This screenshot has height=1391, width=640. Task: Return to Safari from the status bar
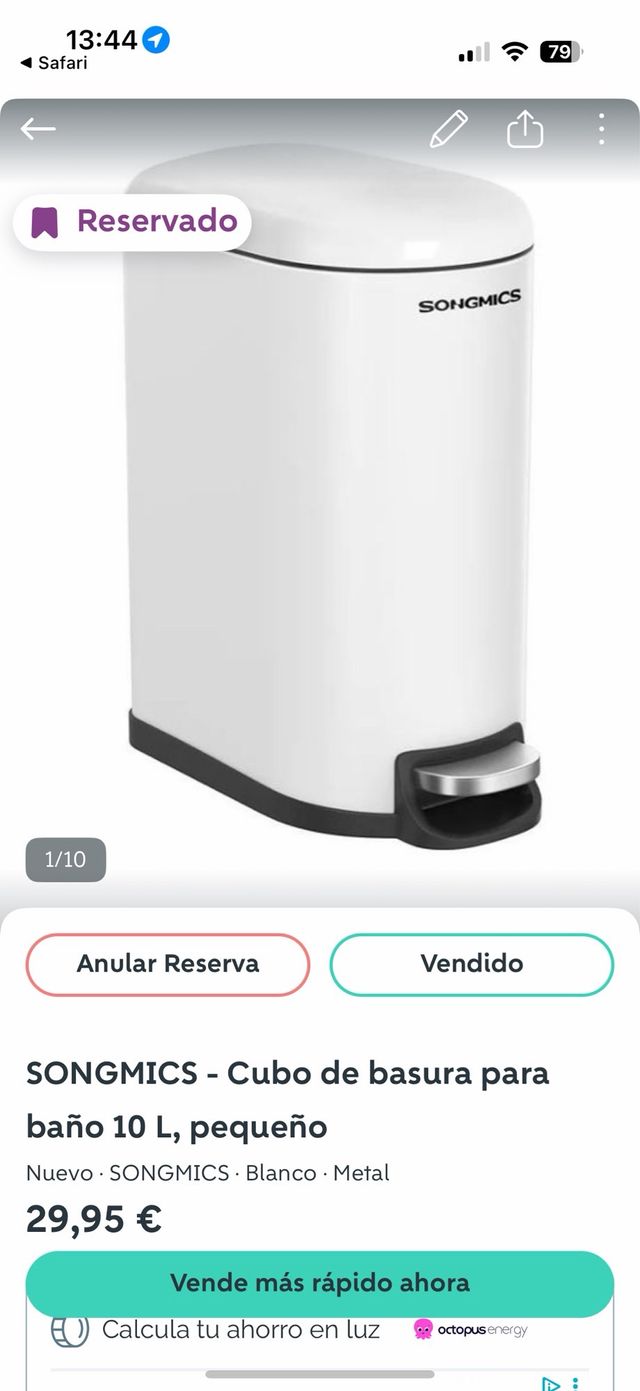point(54,63)
